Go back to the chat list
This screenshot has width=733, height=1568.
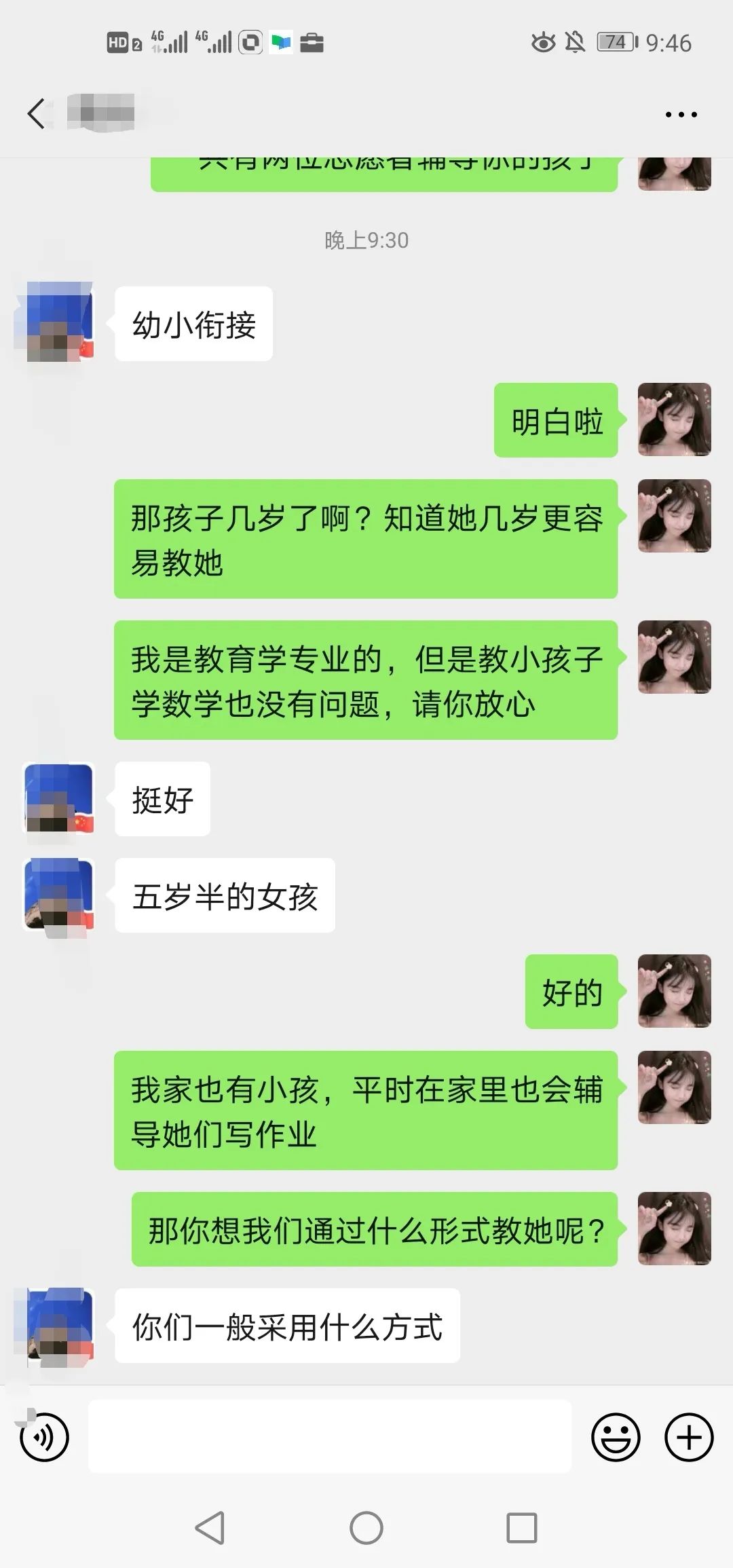(x=37, y=113)
